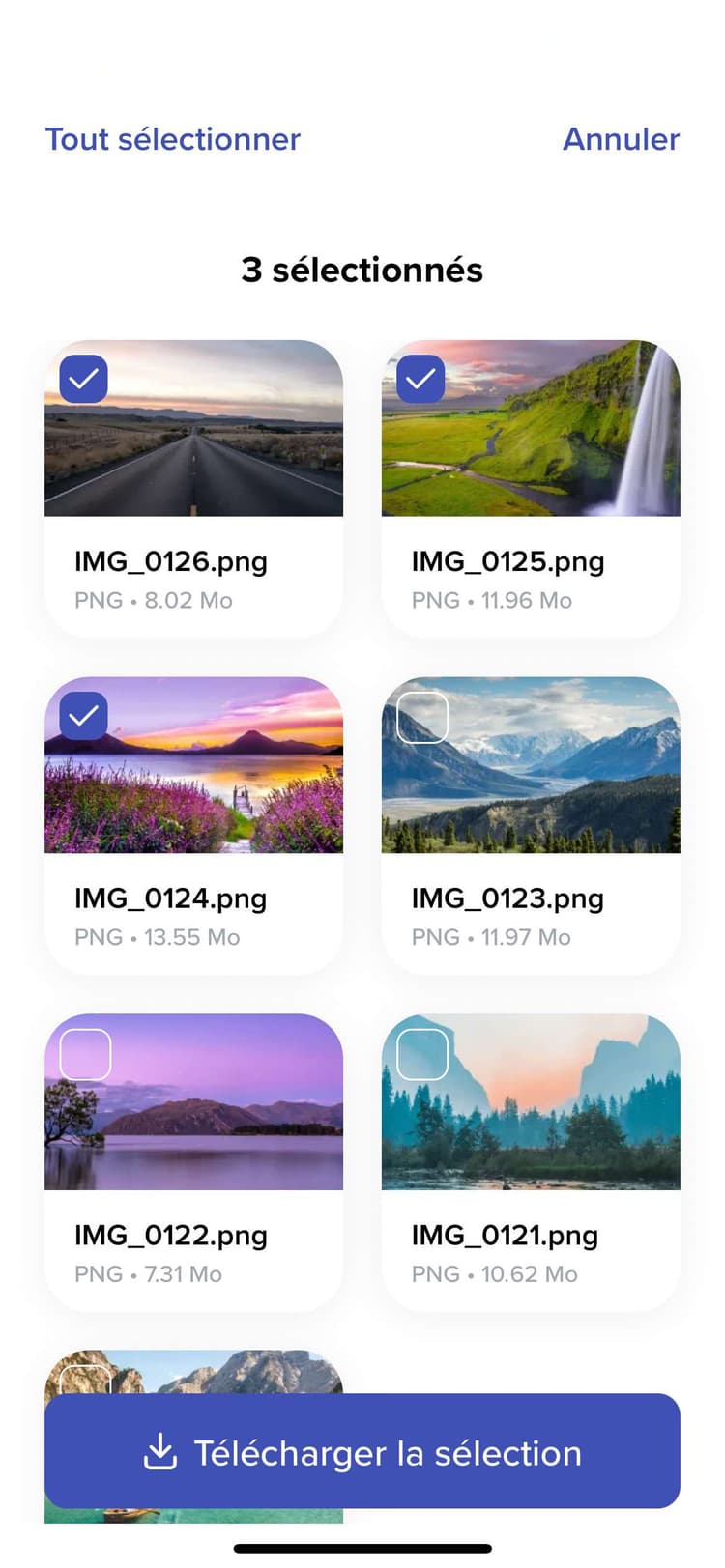725x1568 pixels.
Task: Uncheck the selected IMG_0124.png sunset image
Action: pyautogui.click(x=82, y=715)
